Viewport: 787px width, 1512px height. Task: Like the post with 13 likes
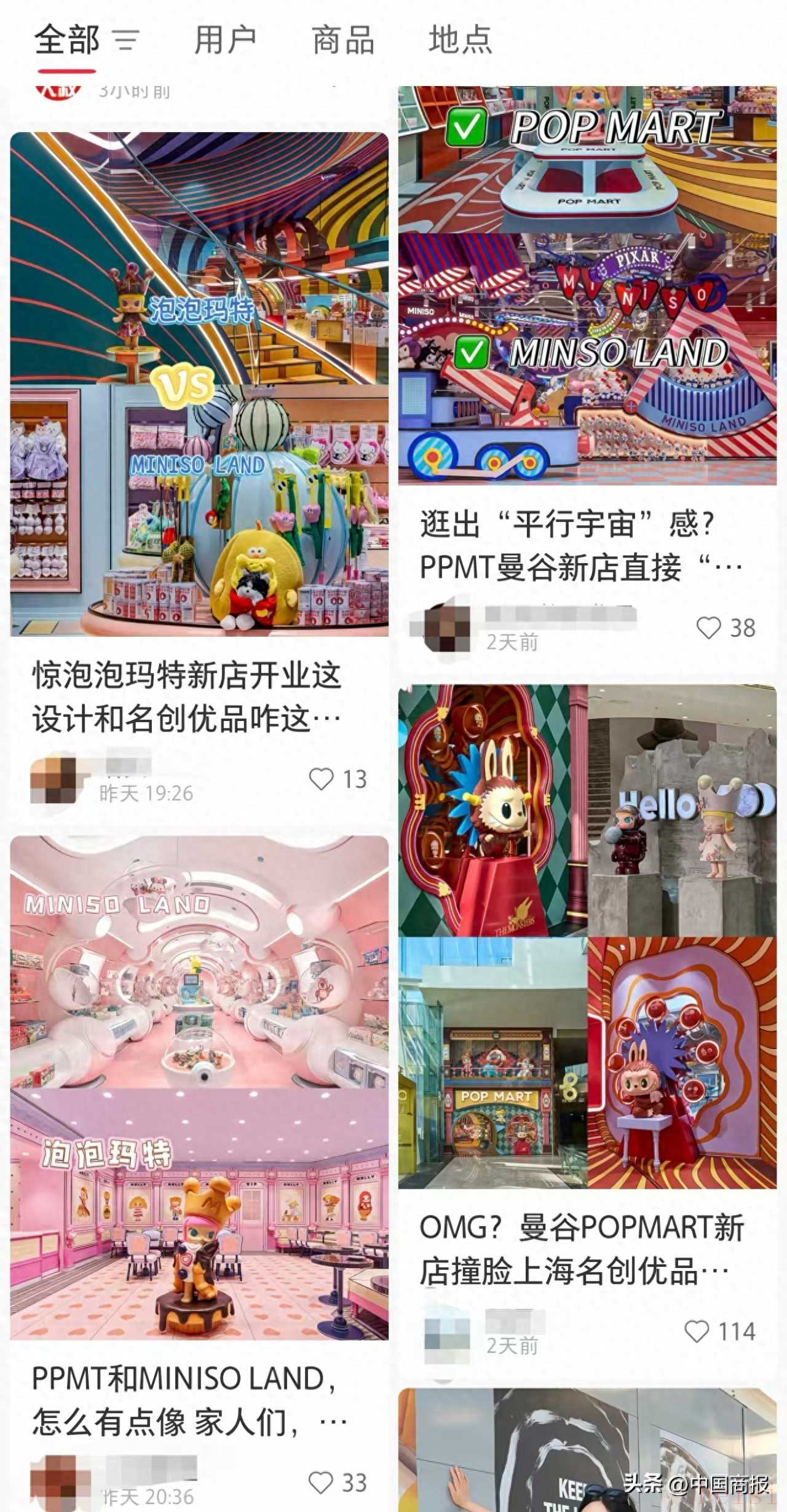coord(322,779)
